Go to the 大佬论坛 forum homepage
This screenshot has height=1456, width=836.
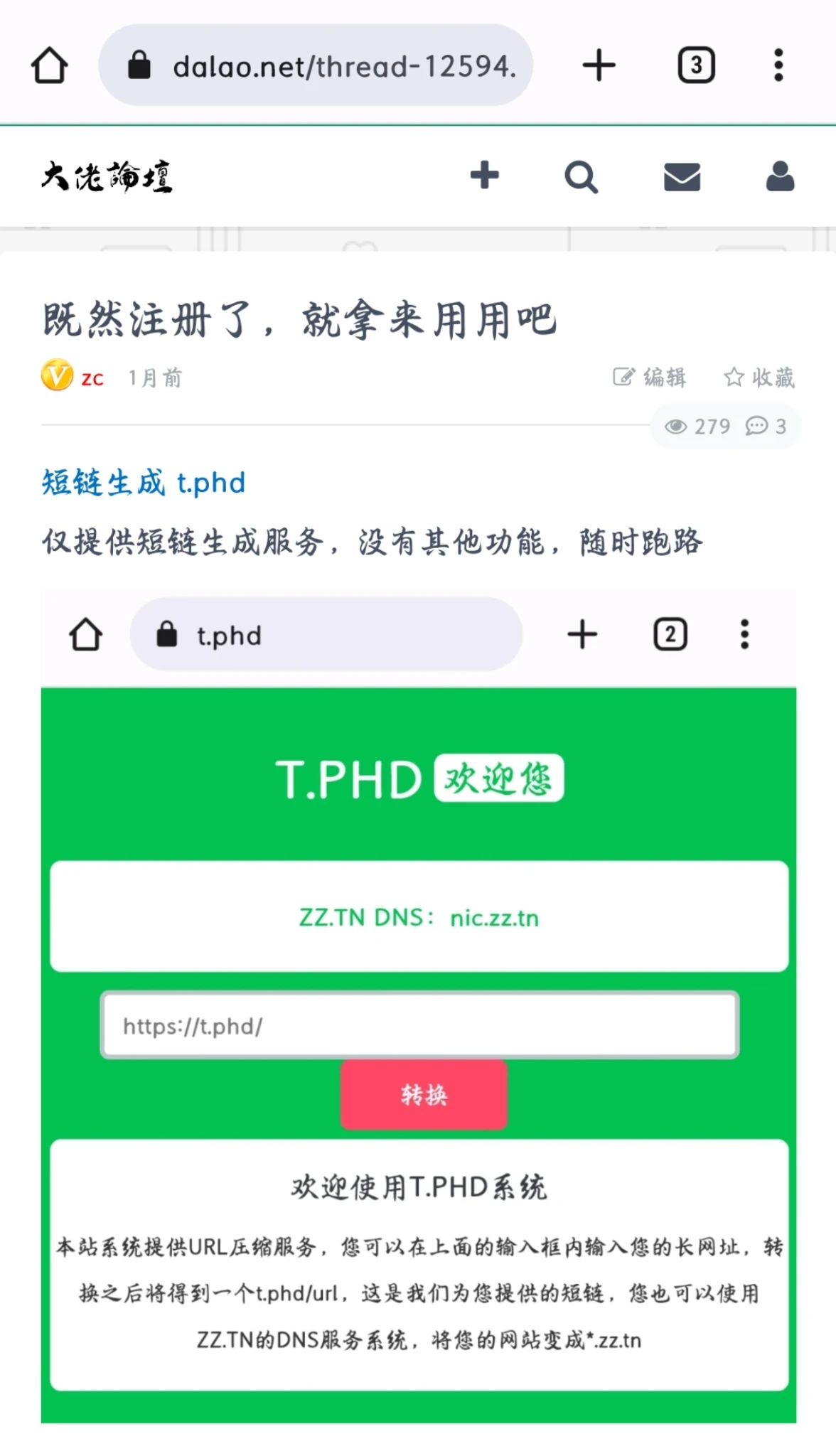pos(107,176)
